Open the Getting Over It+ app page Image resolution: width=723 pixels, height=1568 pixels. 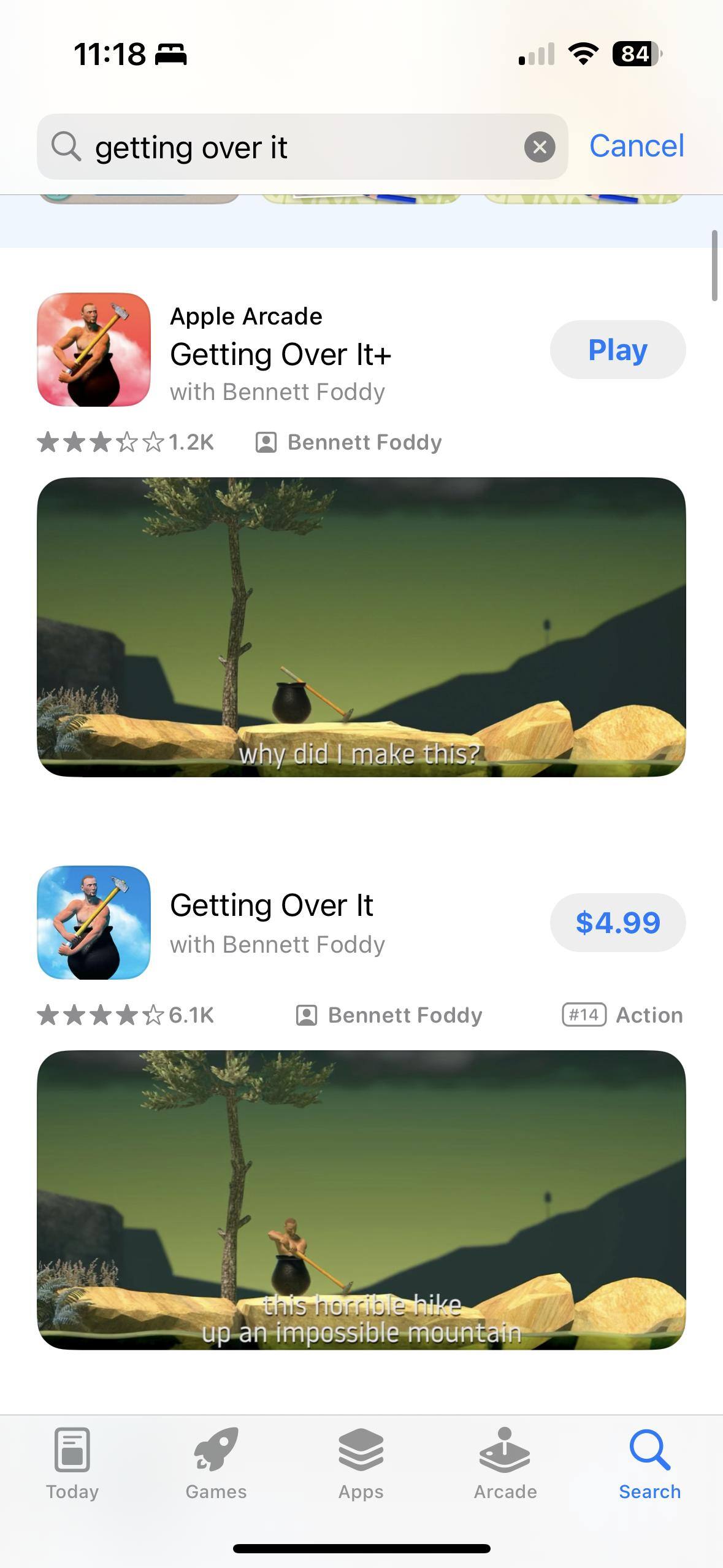coord(280,355)
